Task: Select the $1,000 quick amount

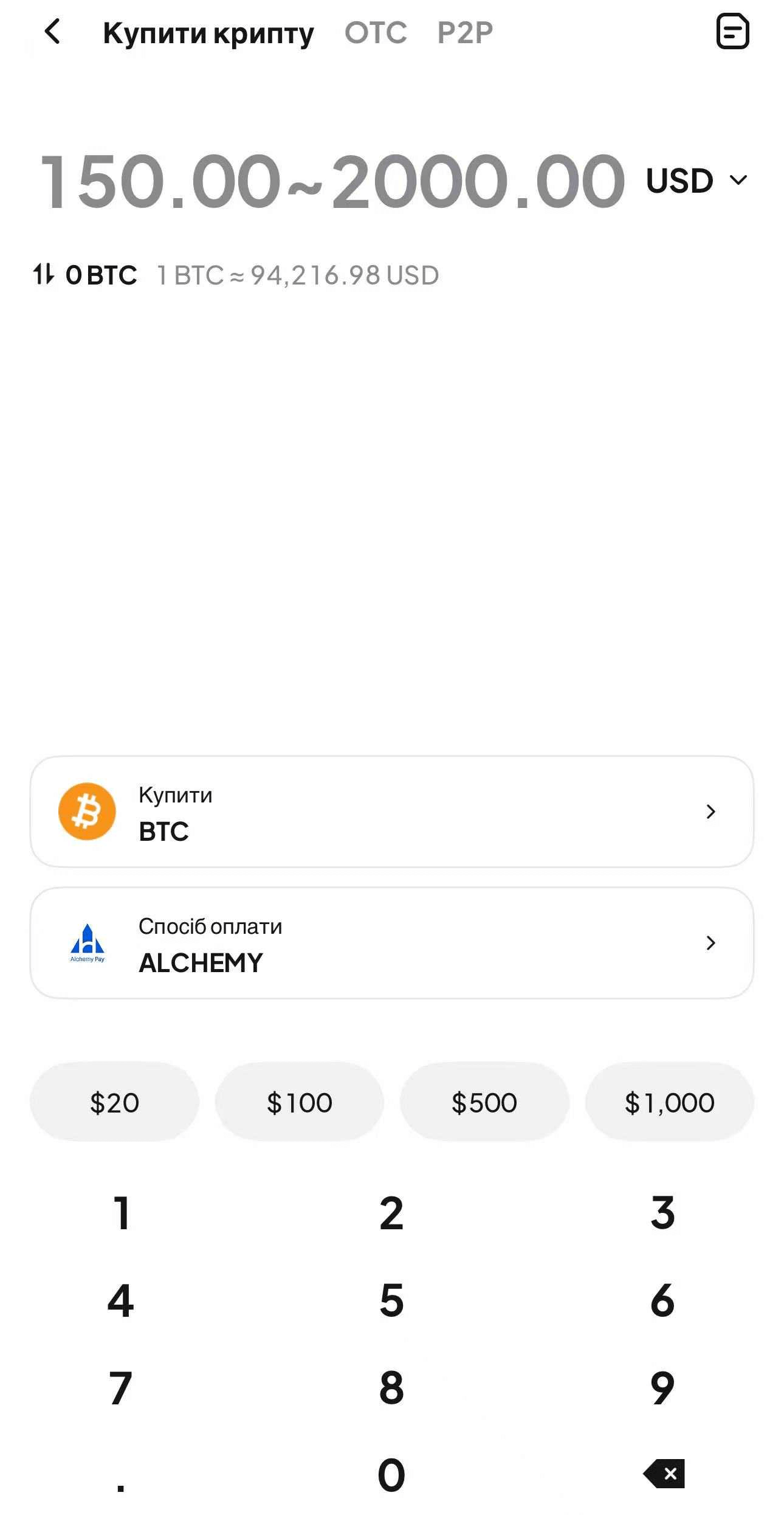Action: point(669,1102)
